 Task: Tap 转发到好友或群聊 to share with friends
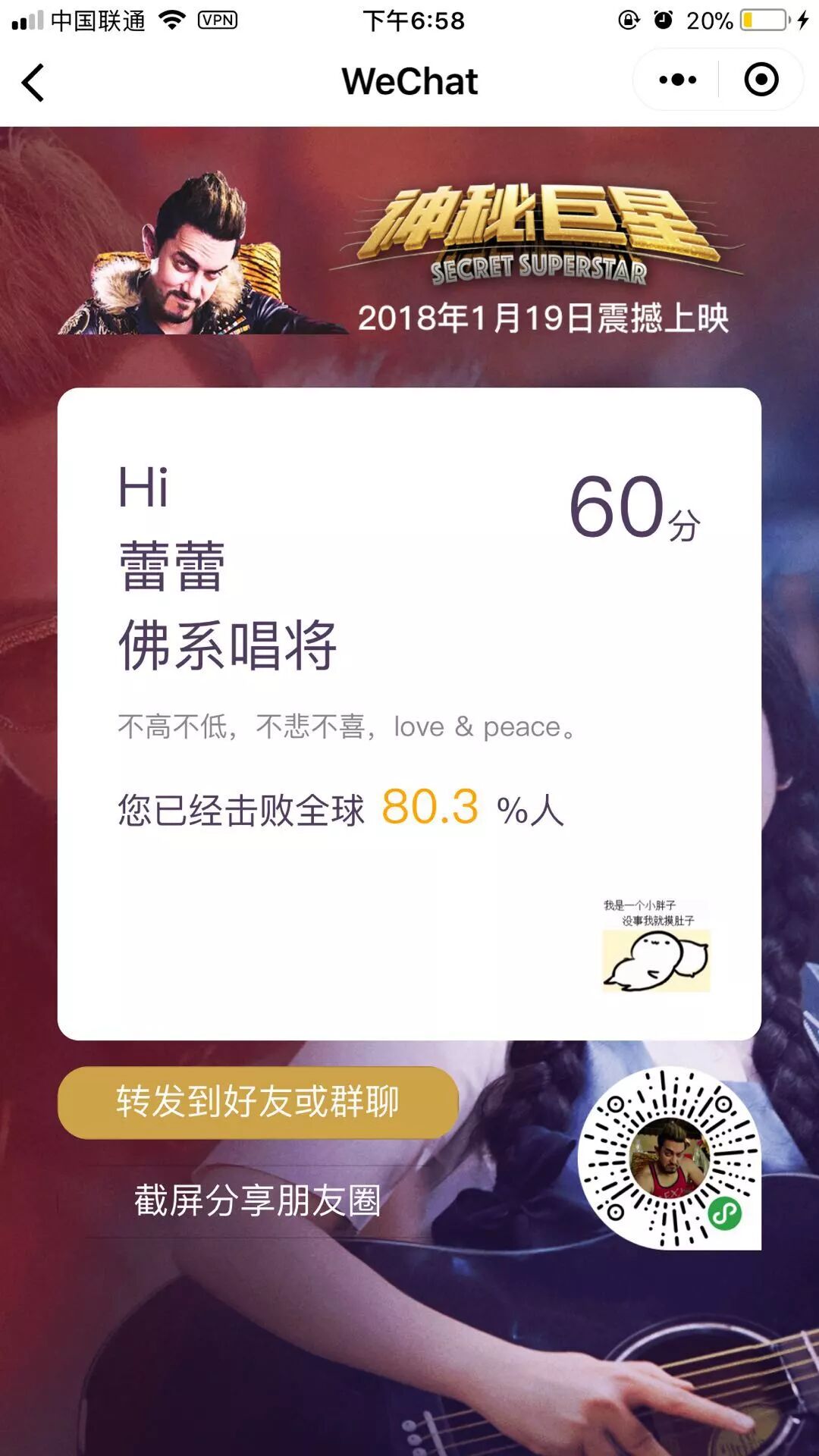[258, 1102]
